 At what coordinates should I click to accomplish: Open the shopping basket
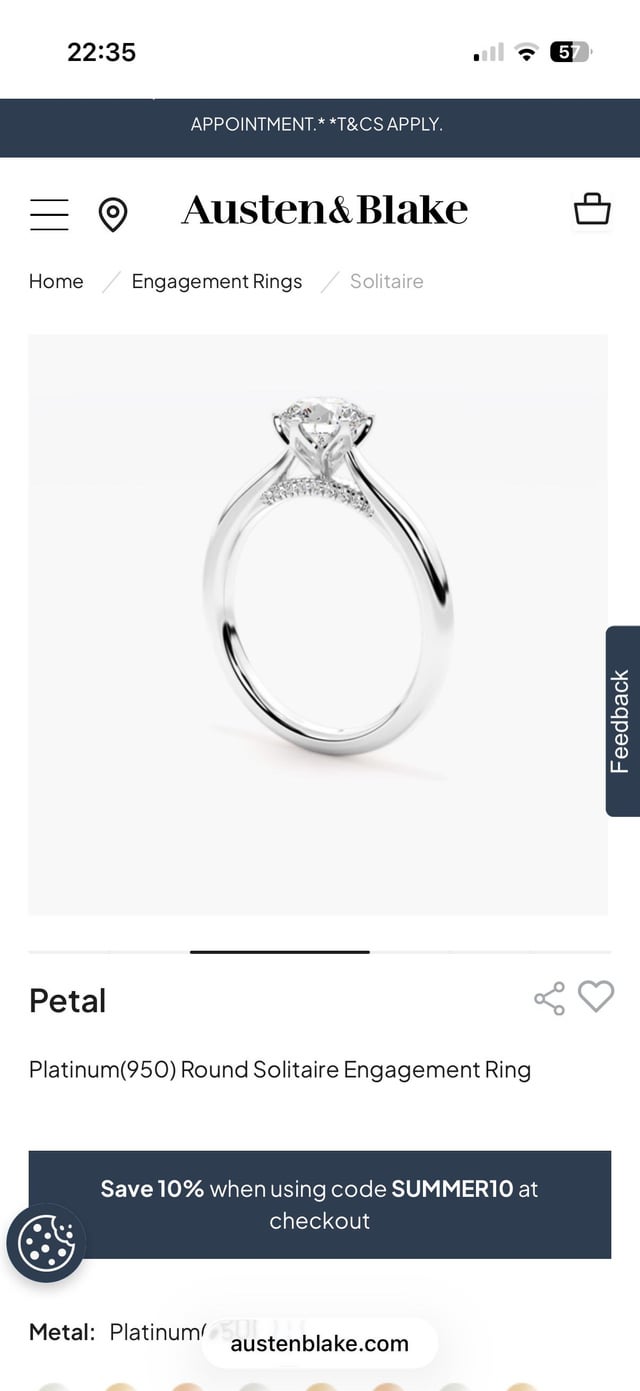pos(592,209)
